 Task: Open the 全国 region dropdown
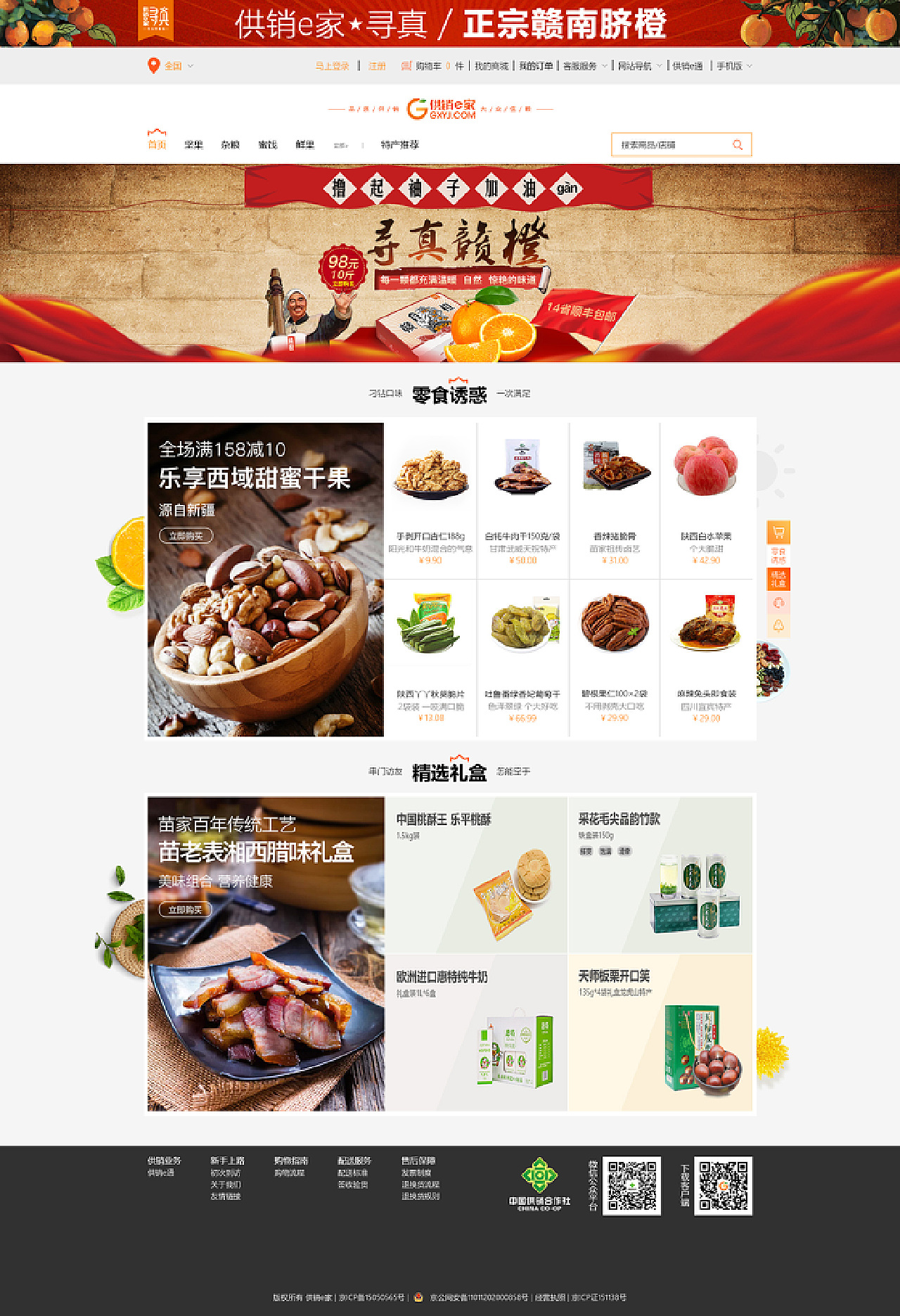point(172,66)
